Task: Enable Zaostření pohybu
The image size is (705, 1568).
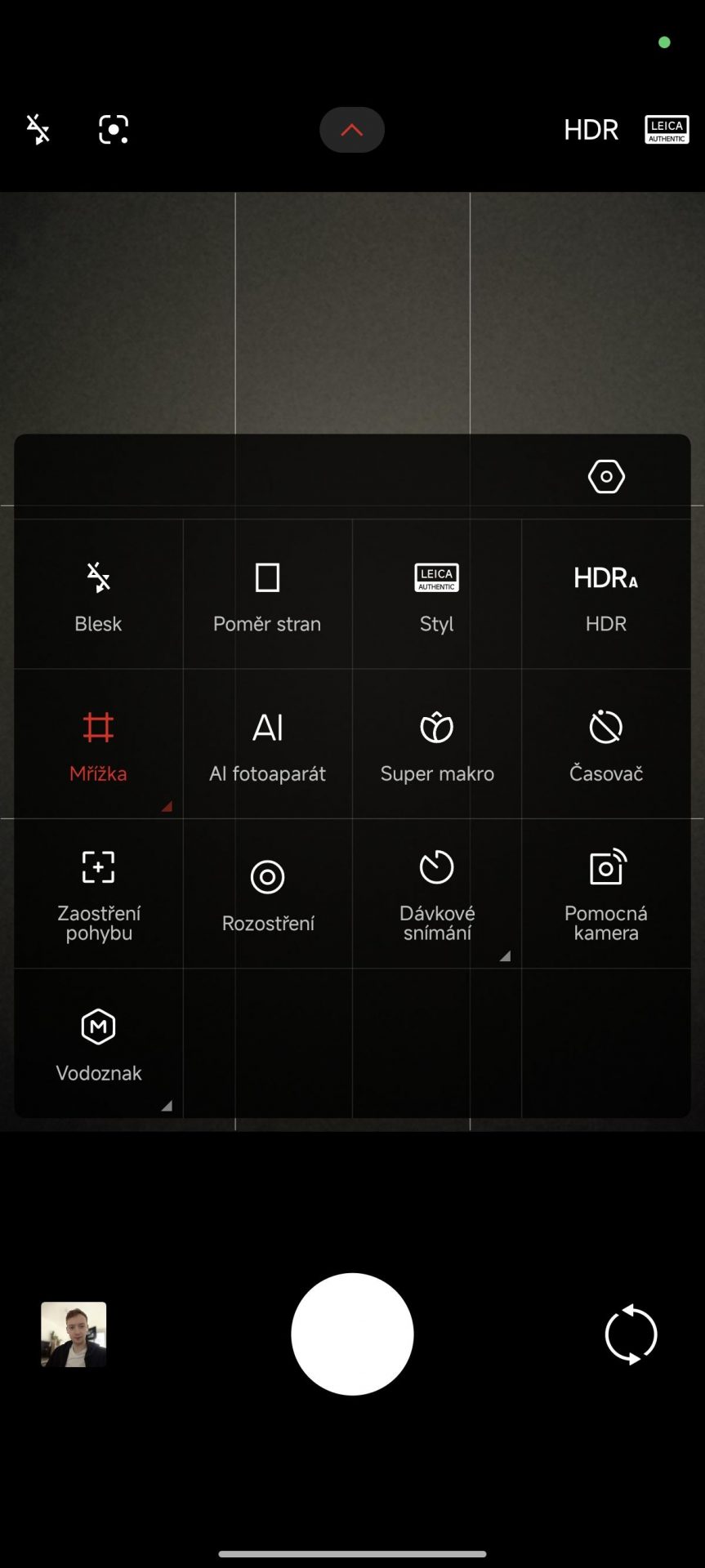Action: click(x=98, y=894)
